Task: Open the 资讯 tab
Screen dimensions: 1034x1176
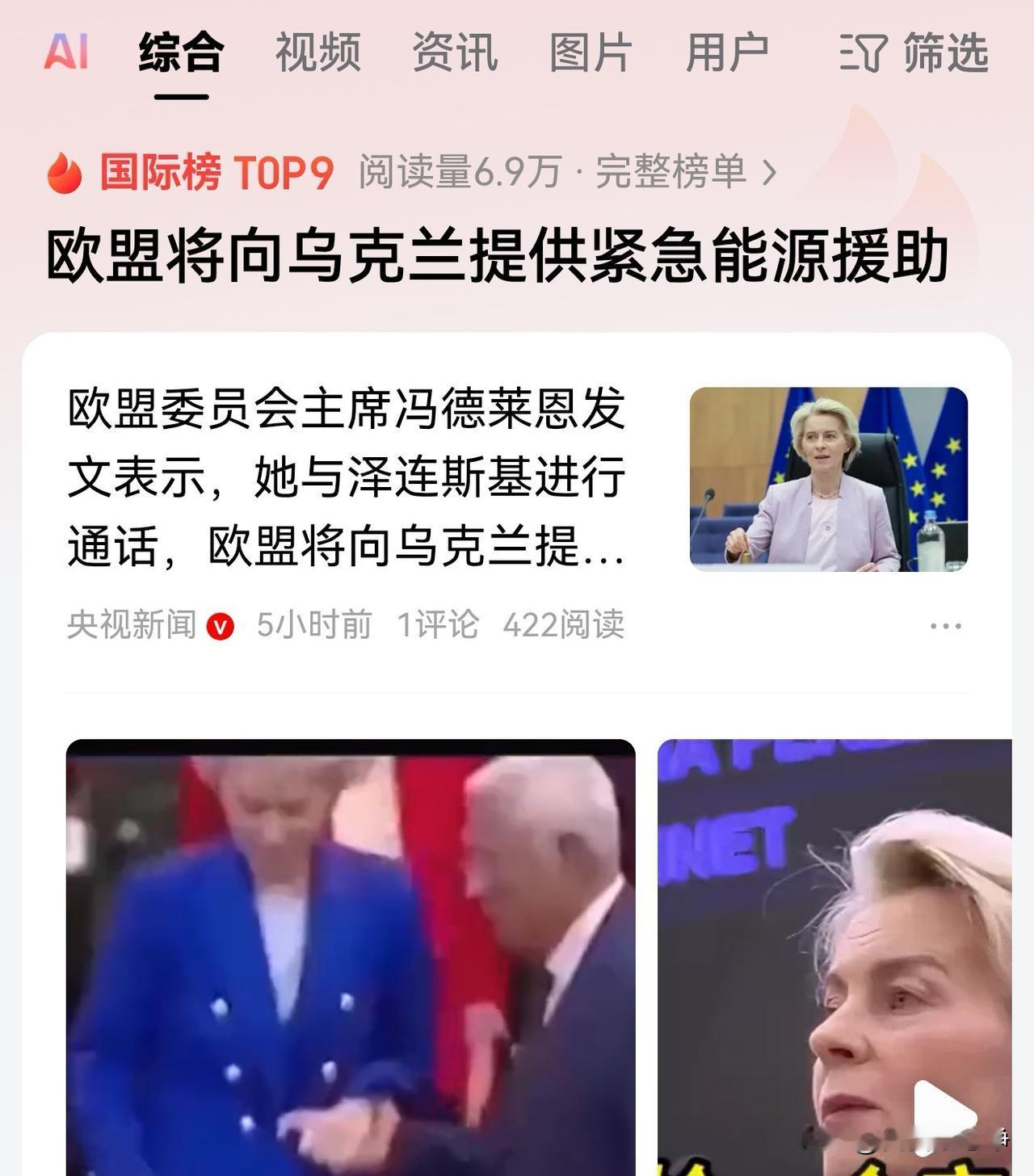Action: click(x=455, y=52)
